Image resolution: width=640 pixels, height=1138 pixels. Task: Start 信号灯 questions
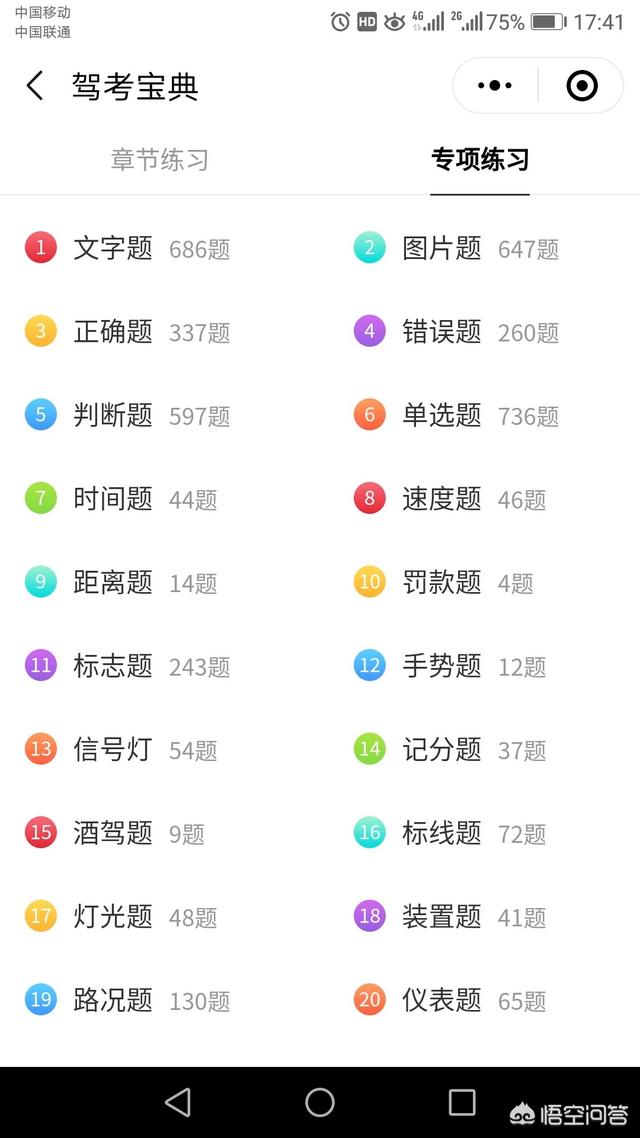[121, 750]
